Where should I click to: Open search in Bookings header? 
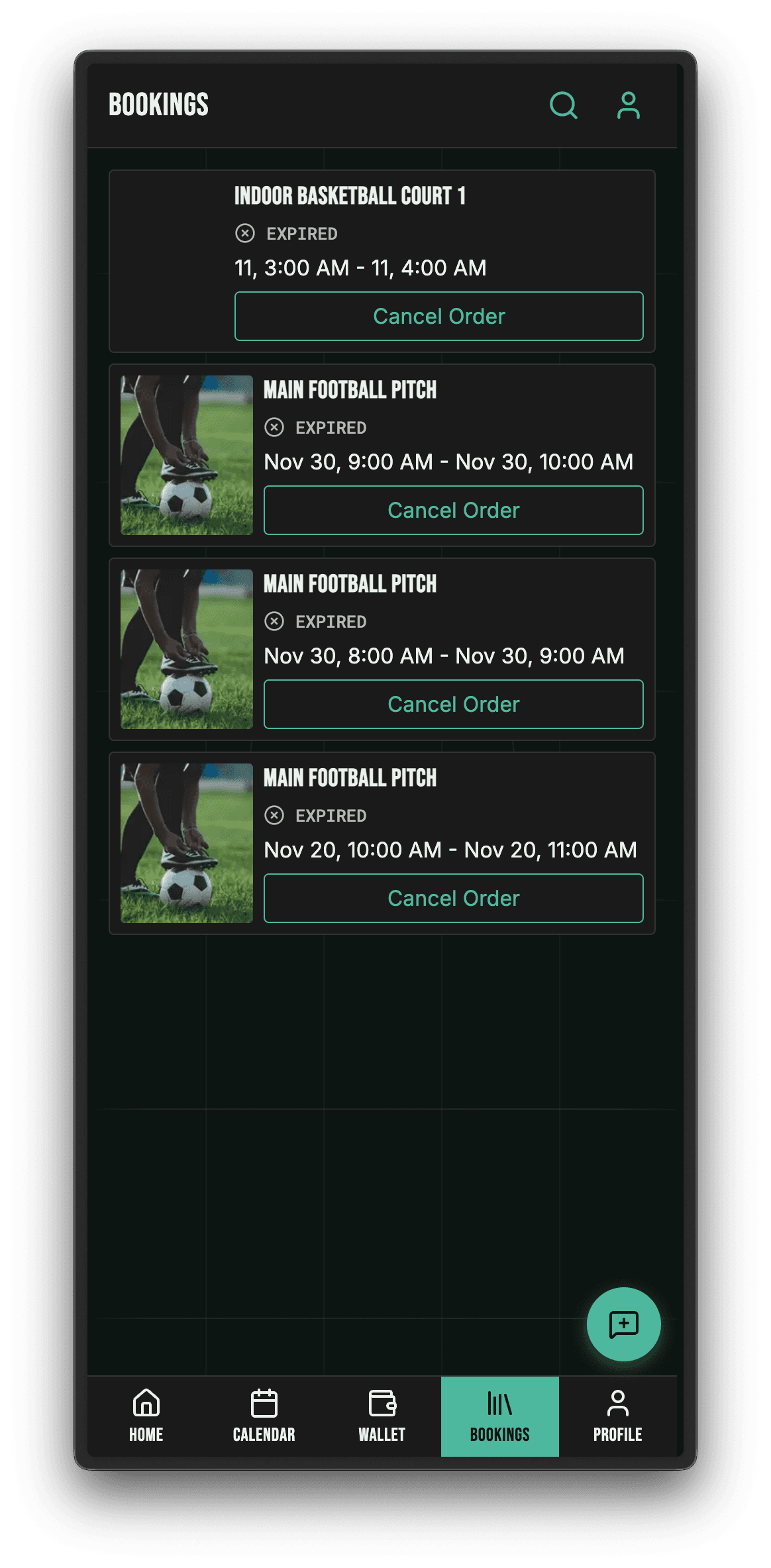coord(563,105)
